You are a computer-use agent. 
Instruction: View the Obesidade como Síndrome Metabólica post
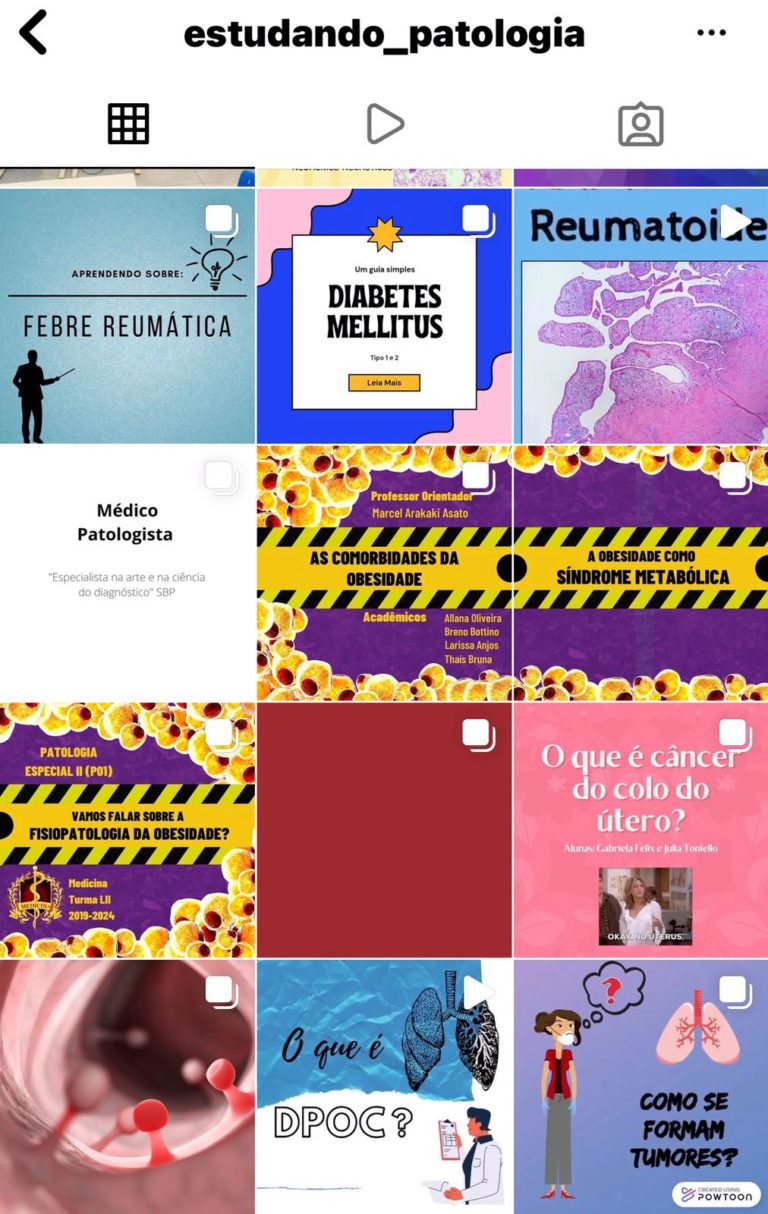(x=641, y=573)
